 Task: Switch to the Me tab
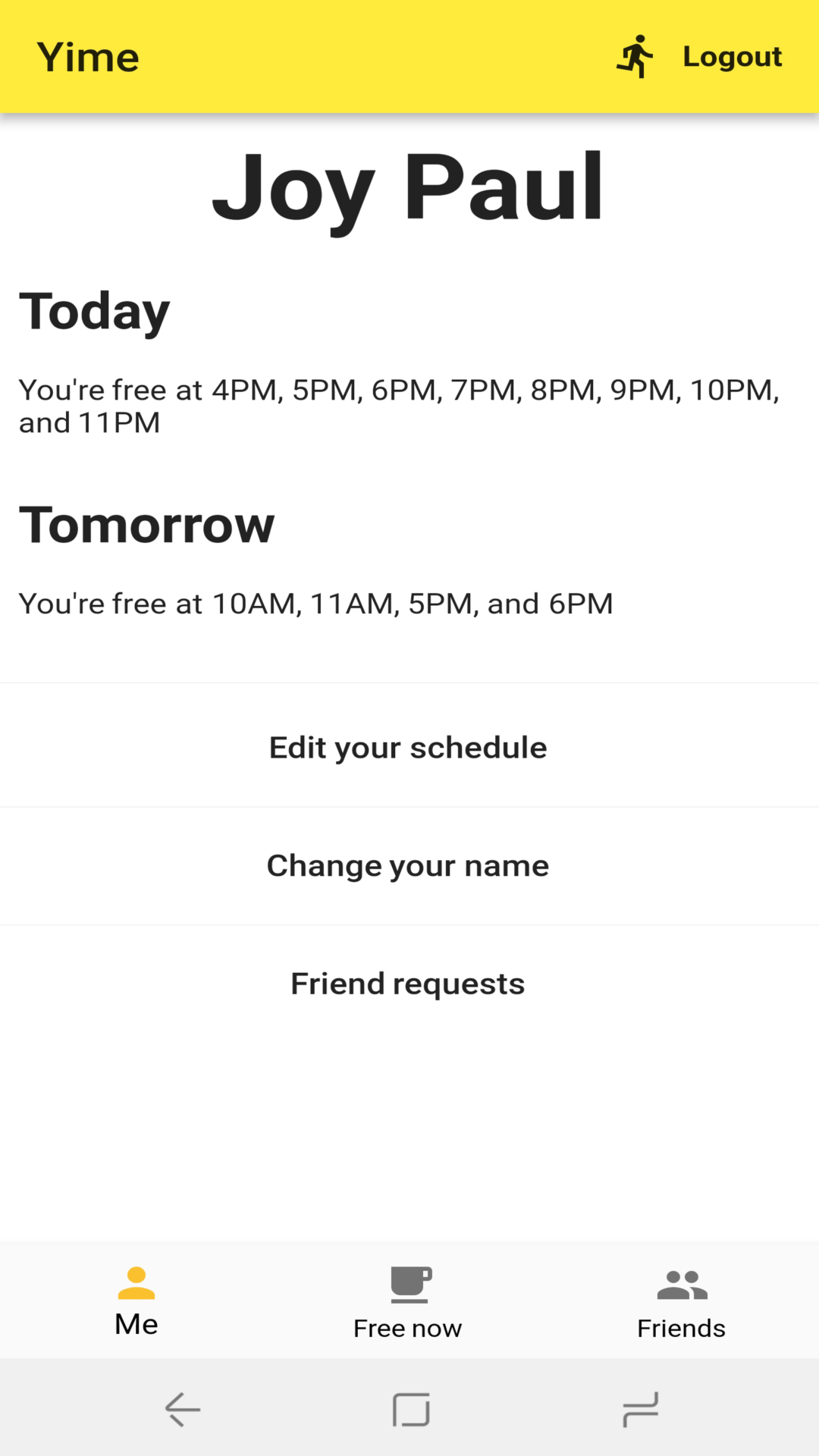pyautogui.click(x=136, y=1301)
